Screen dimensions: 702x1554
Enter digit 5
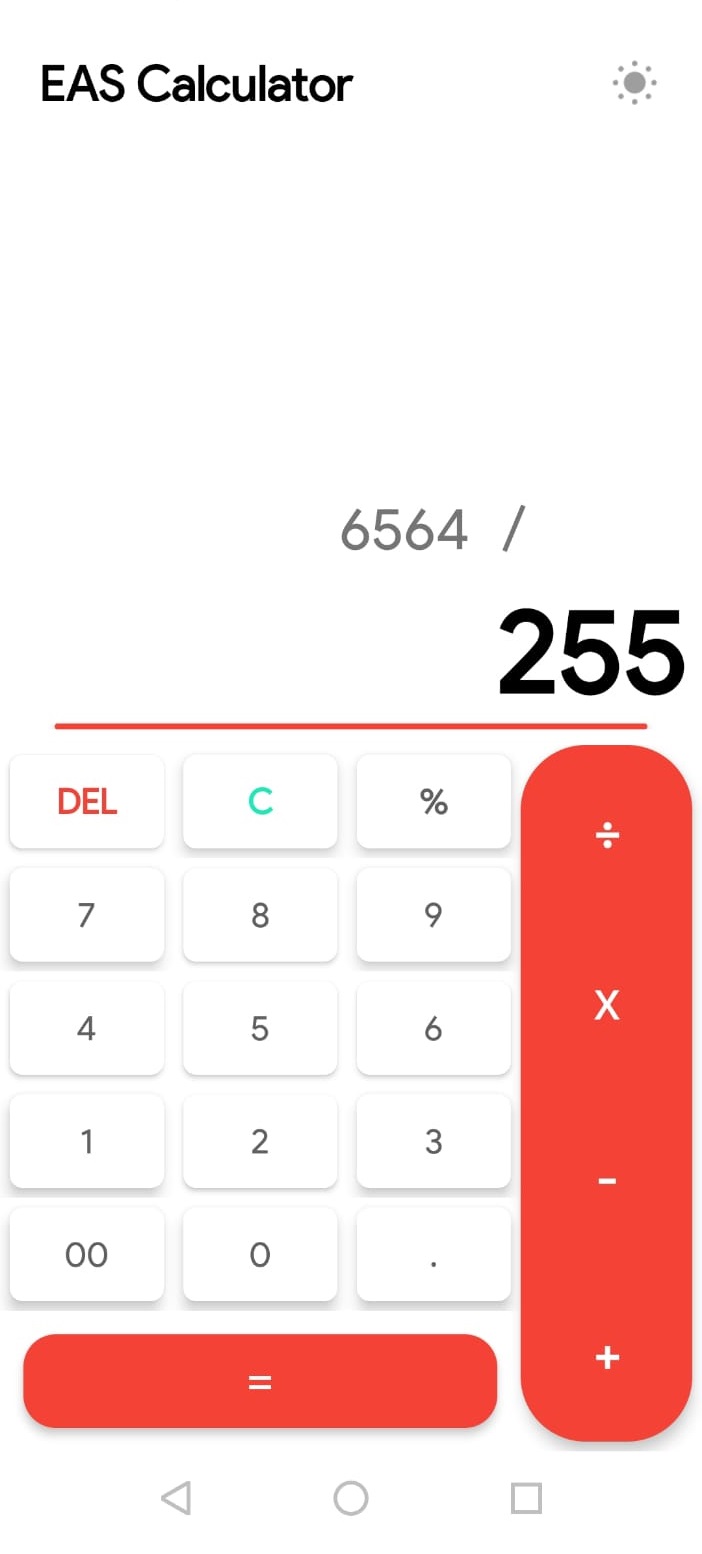click(x=260, y=1028)
